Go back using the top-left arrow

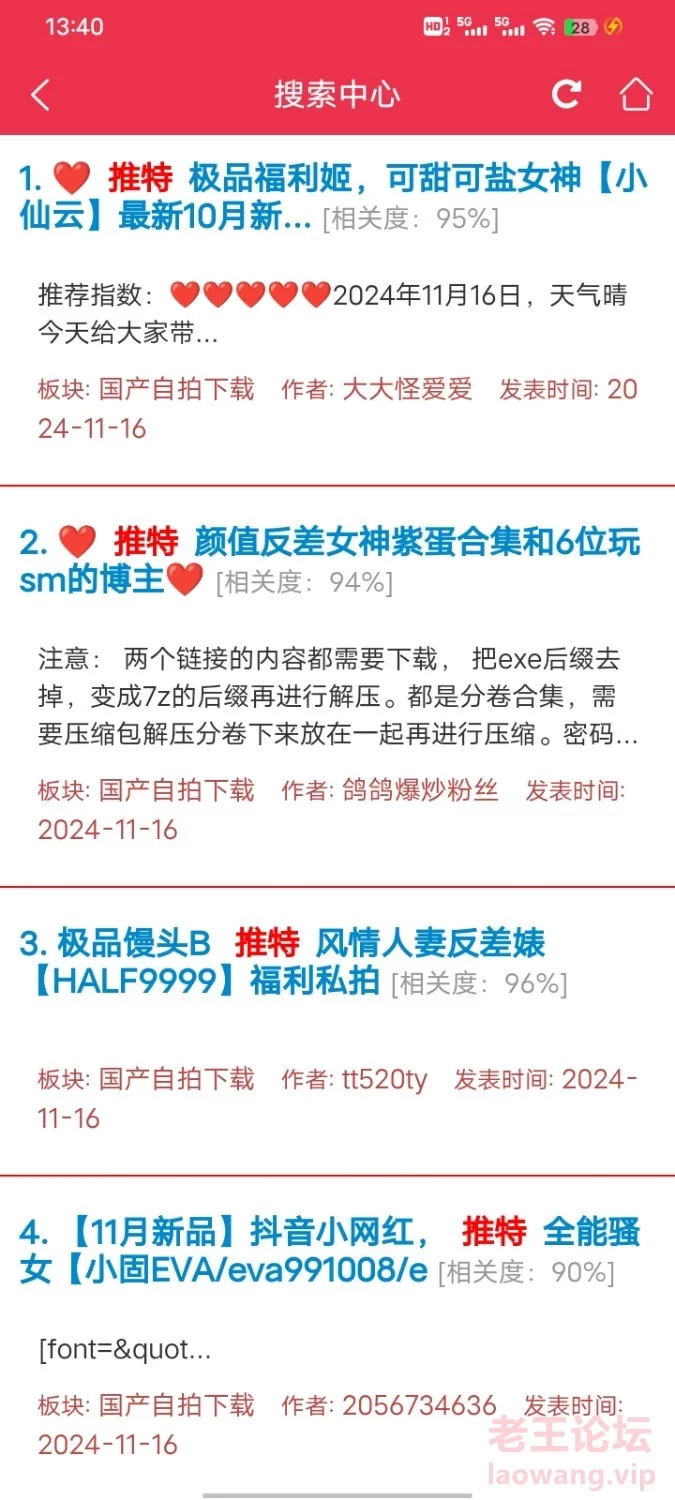(x=40, y=95)
